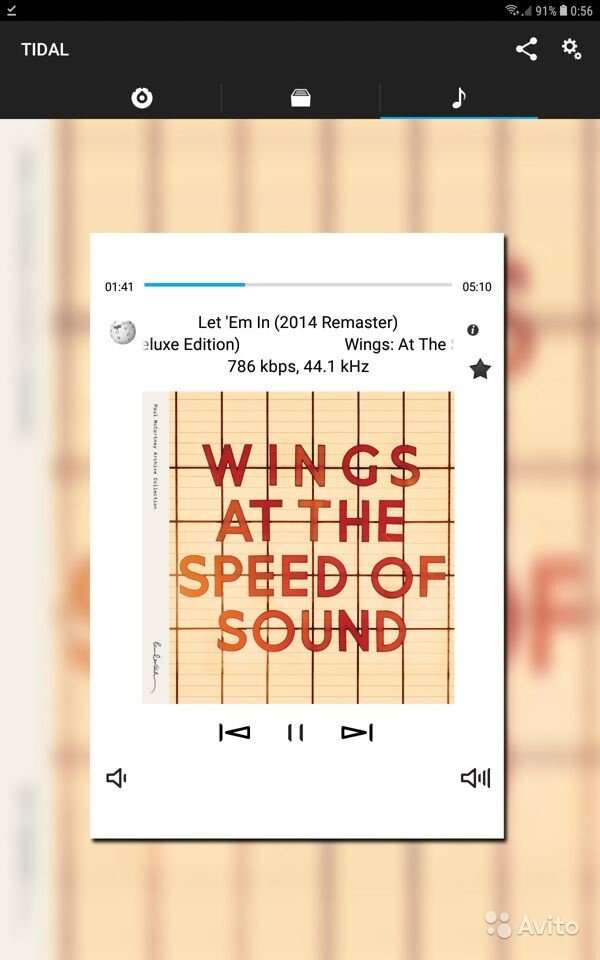The image size is (600, 960).
Task: Select the now playing music note tab
Action: click(459, 97)
